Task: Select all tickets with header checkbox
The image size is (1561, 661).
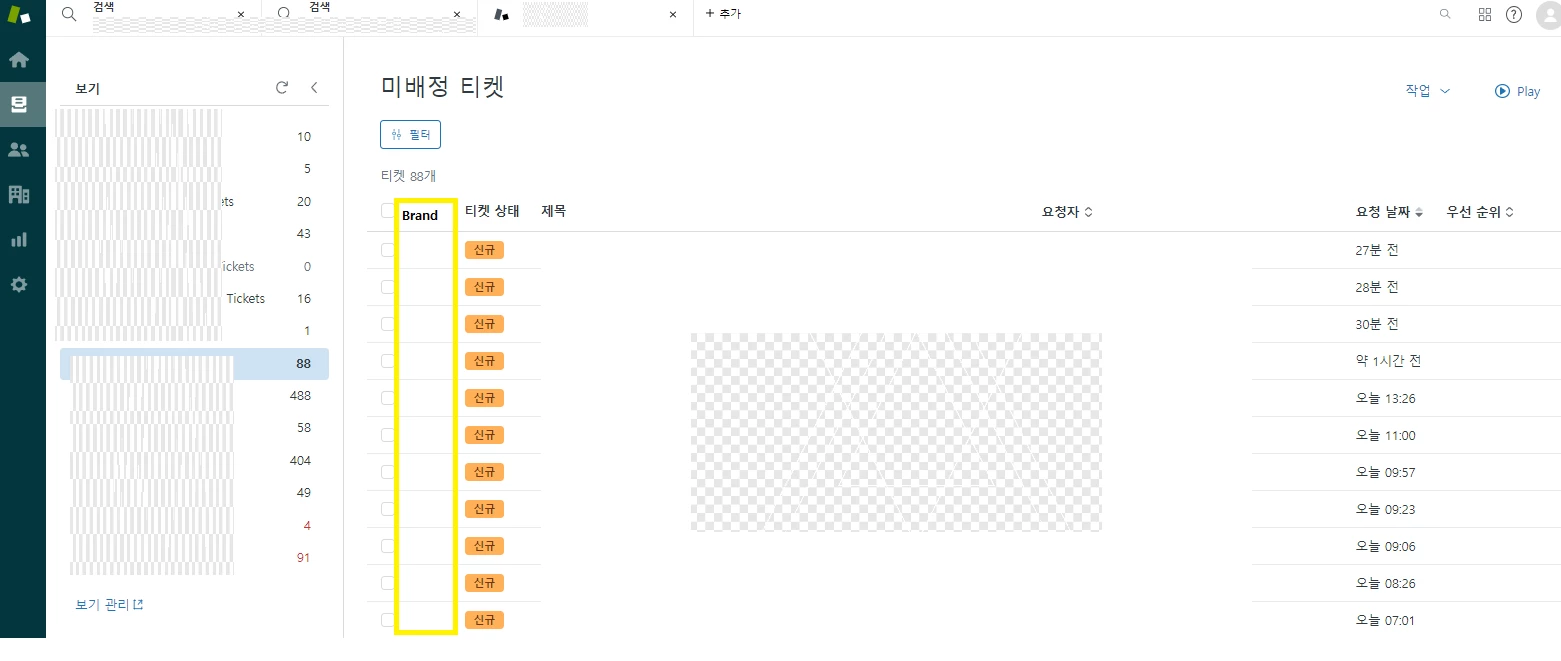Action: pyautogui.click(x=387, y=211)
